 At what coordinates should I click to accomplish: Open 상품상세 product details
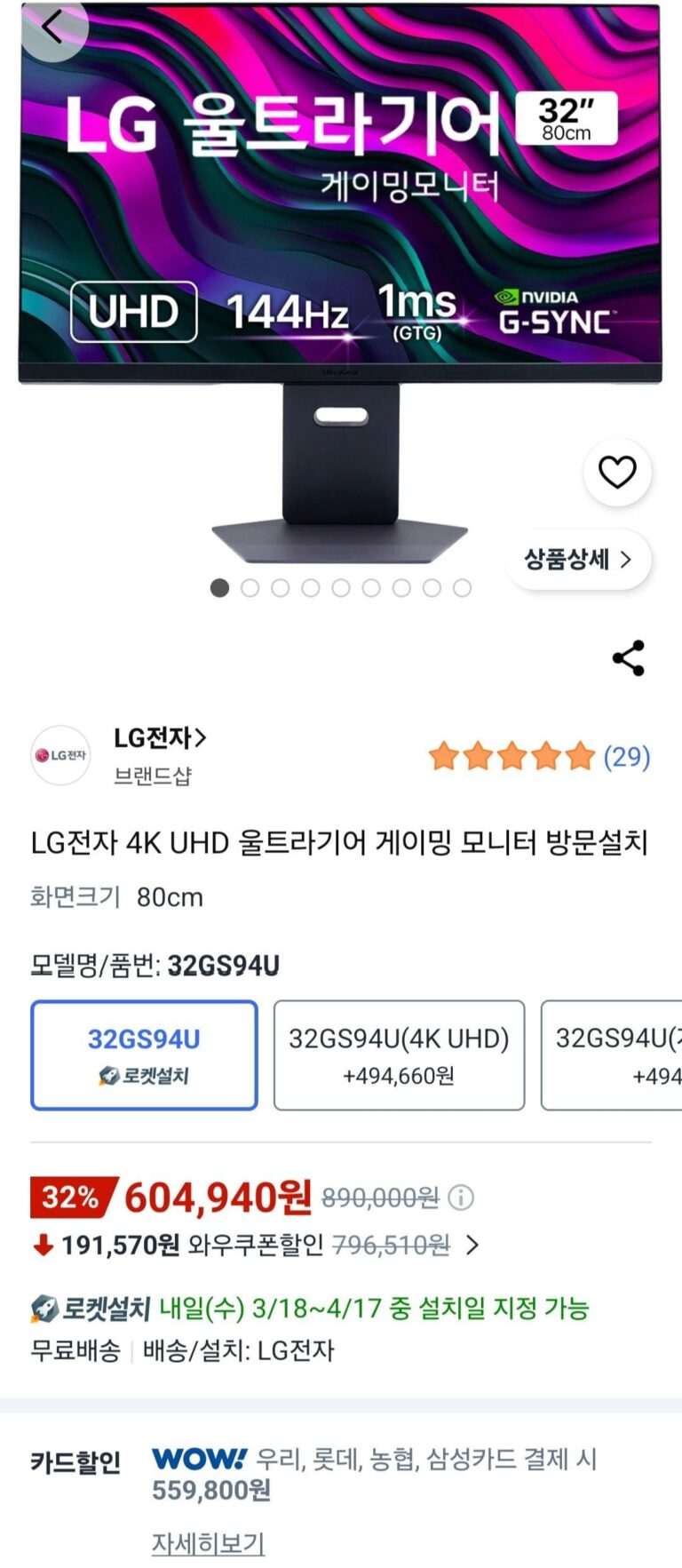578,559
